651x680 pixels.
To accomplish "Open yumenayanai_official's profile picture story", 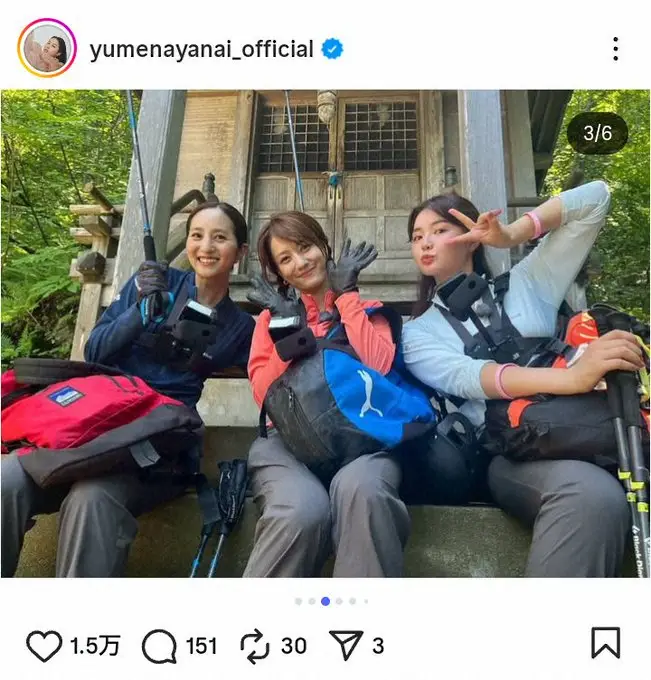I will click(47, 48).
